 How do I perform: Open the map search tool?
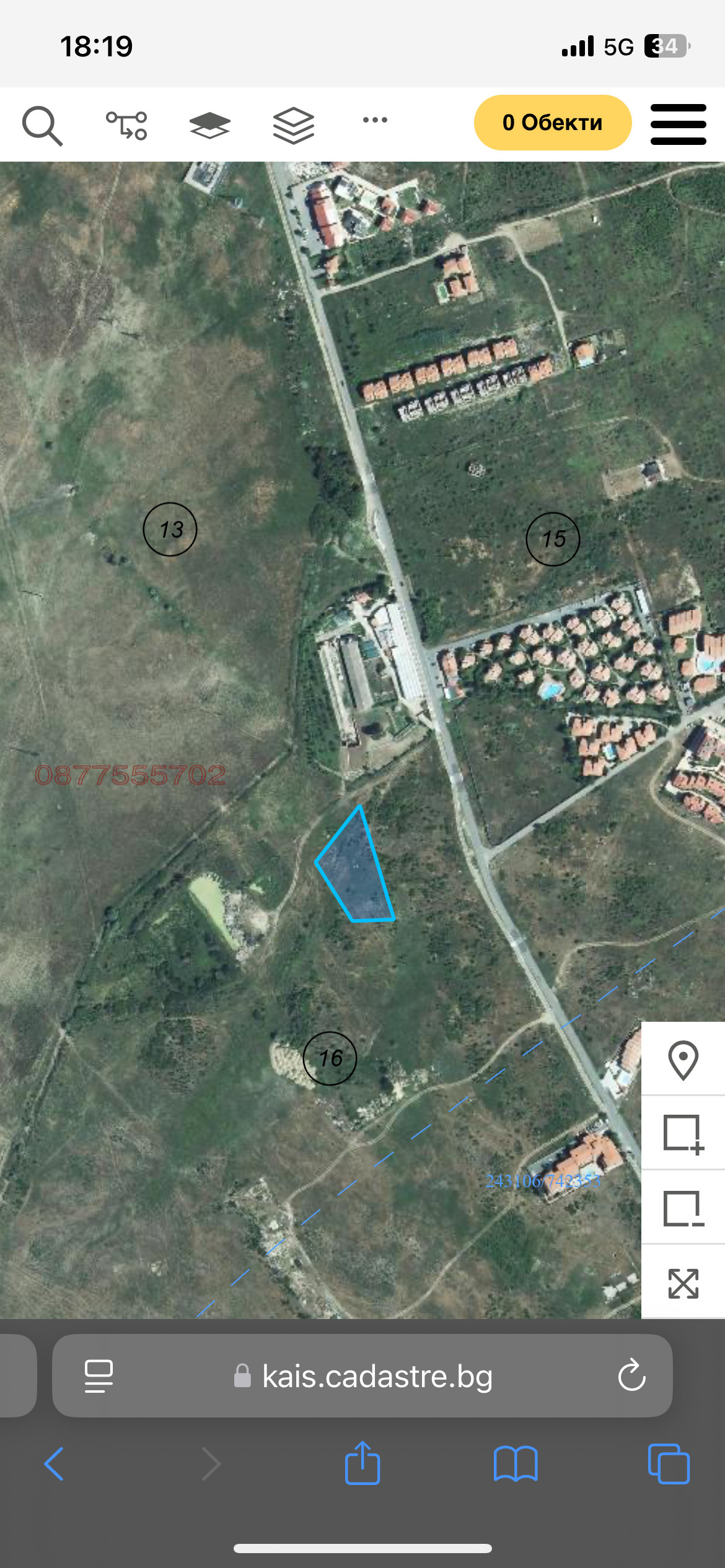(42, 125)
